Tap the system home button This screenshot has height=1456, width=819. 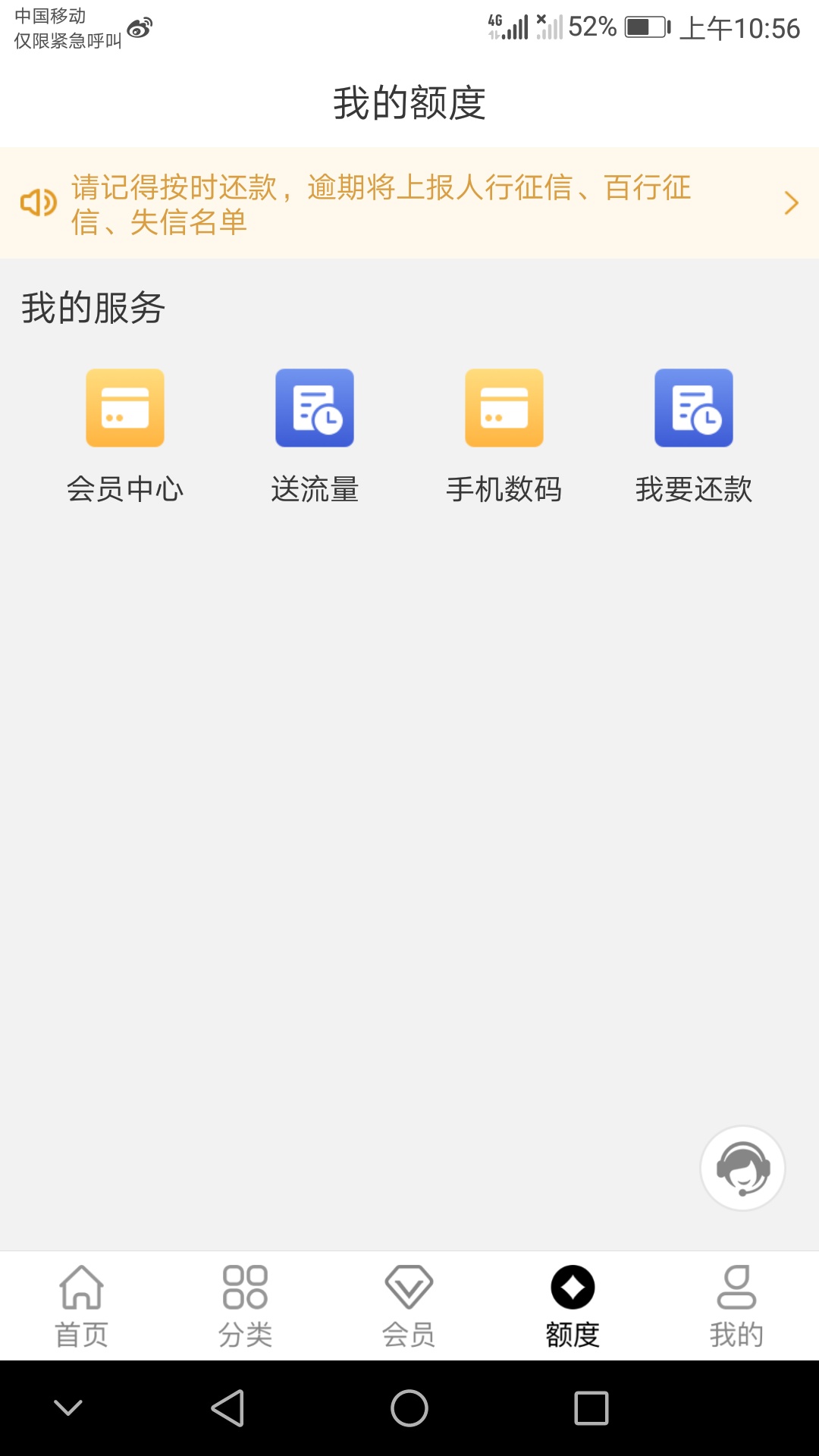coord(409,1408)
